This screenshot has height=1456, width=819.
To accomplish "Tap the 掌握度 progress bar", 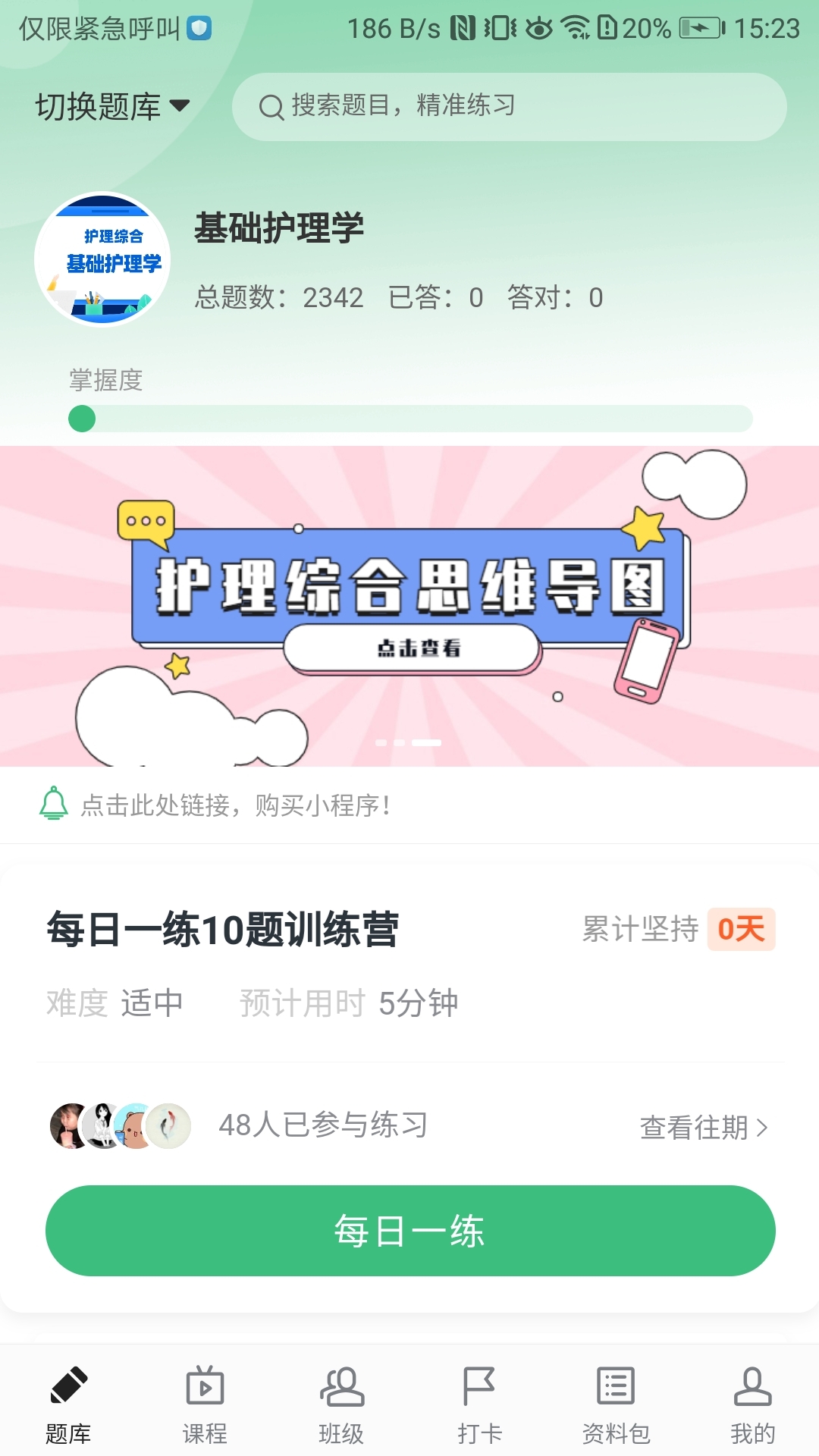I will [x=409, y=418].
